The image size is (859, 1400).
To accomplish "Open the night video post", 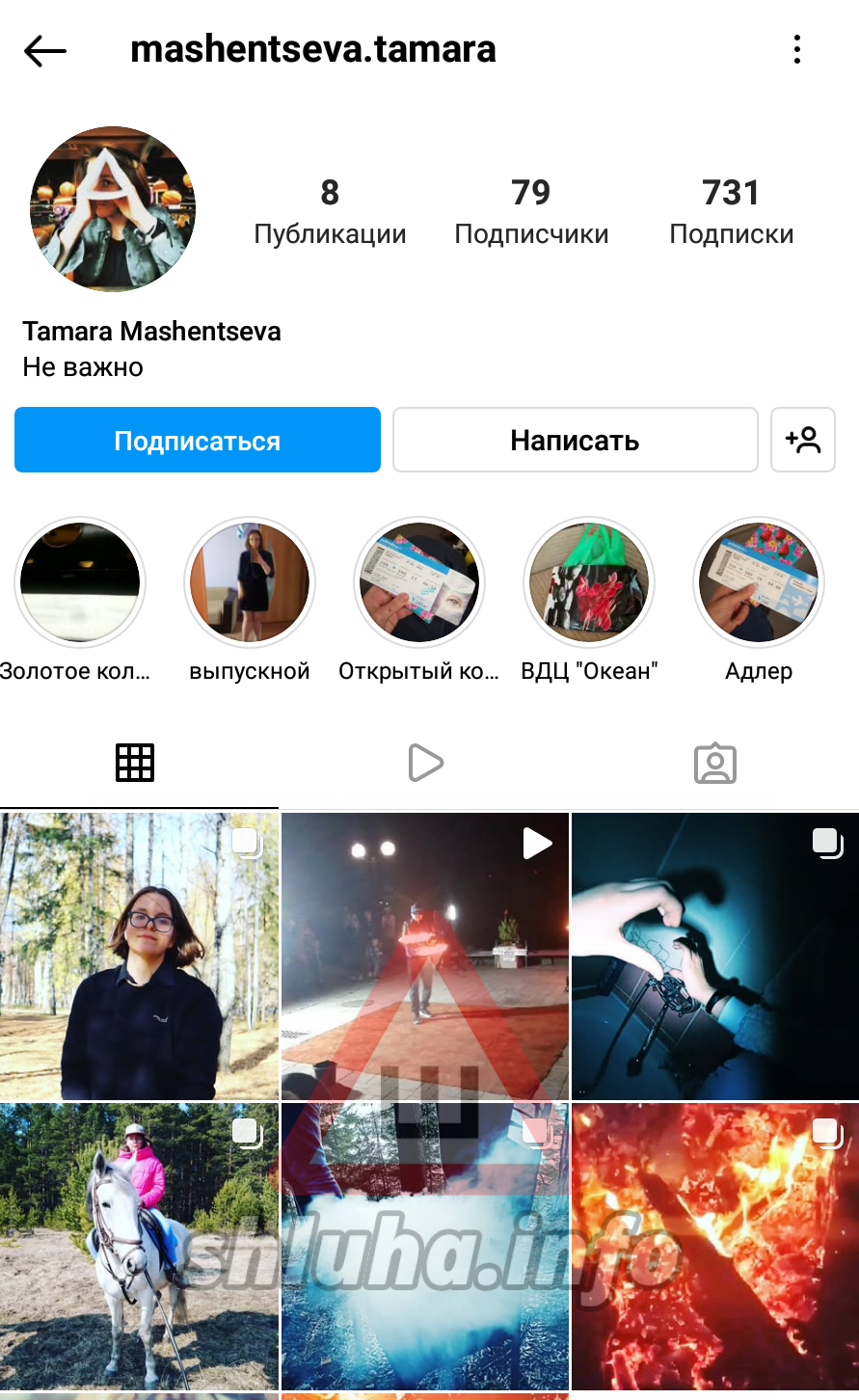I will pos(425,956).
